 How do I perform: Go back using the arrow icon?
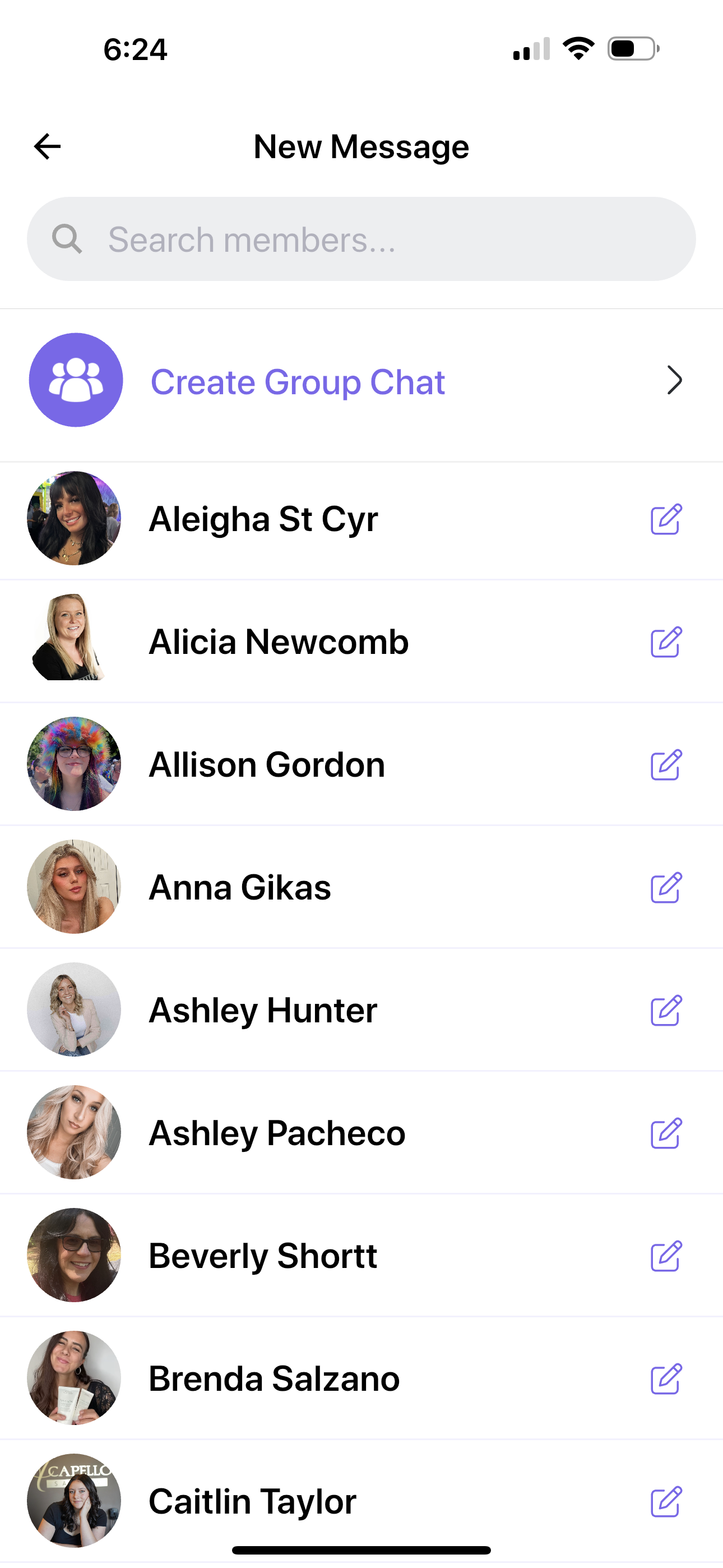pos(48,147)
